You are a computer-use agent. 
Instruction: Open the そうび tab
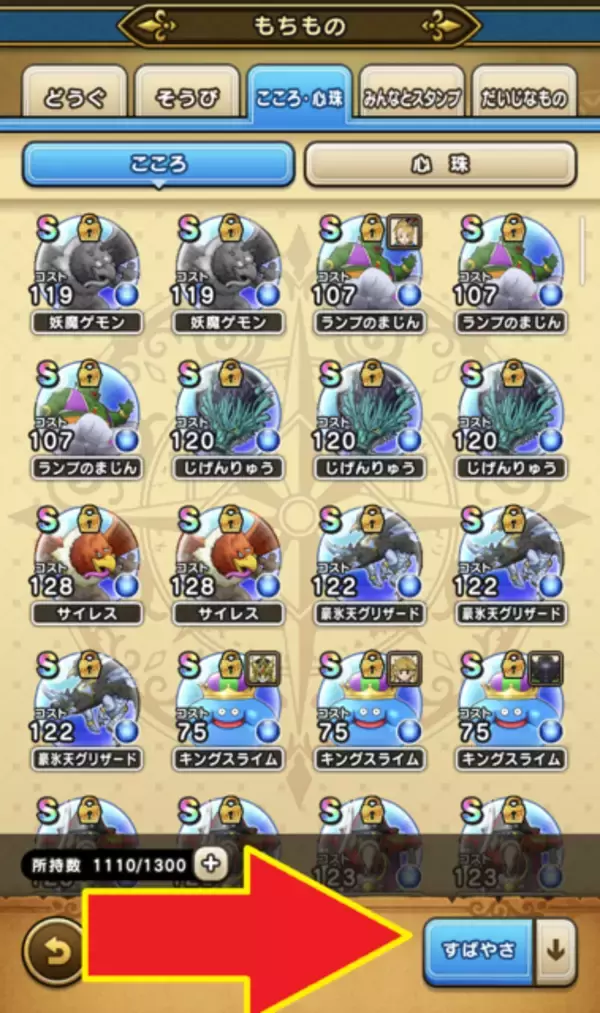[187, 97]
